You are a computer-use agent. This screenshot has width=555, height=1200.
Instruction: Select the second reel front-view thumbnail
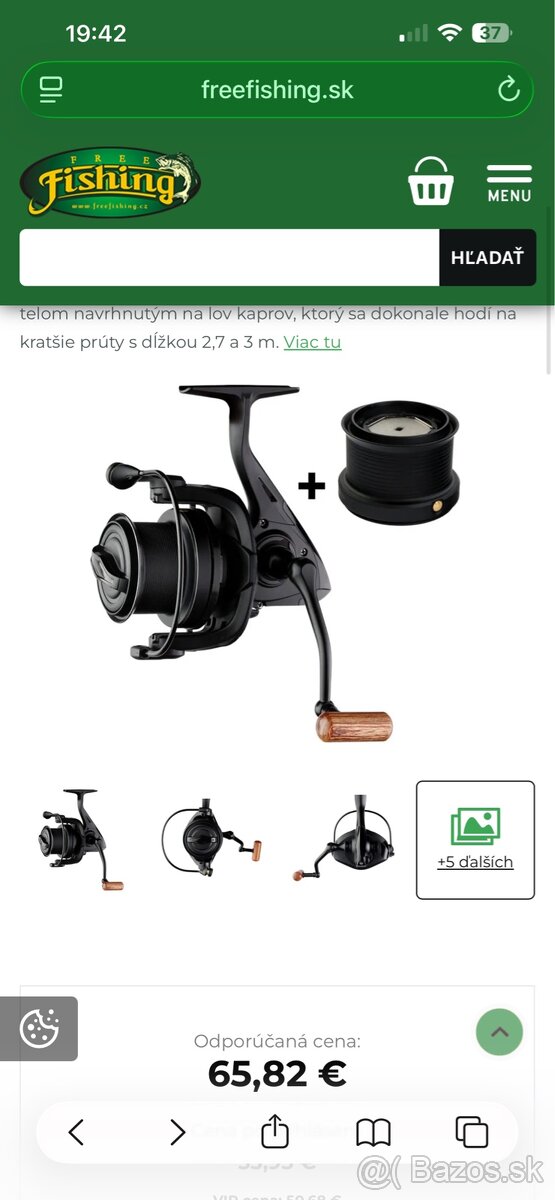[212, 840]
